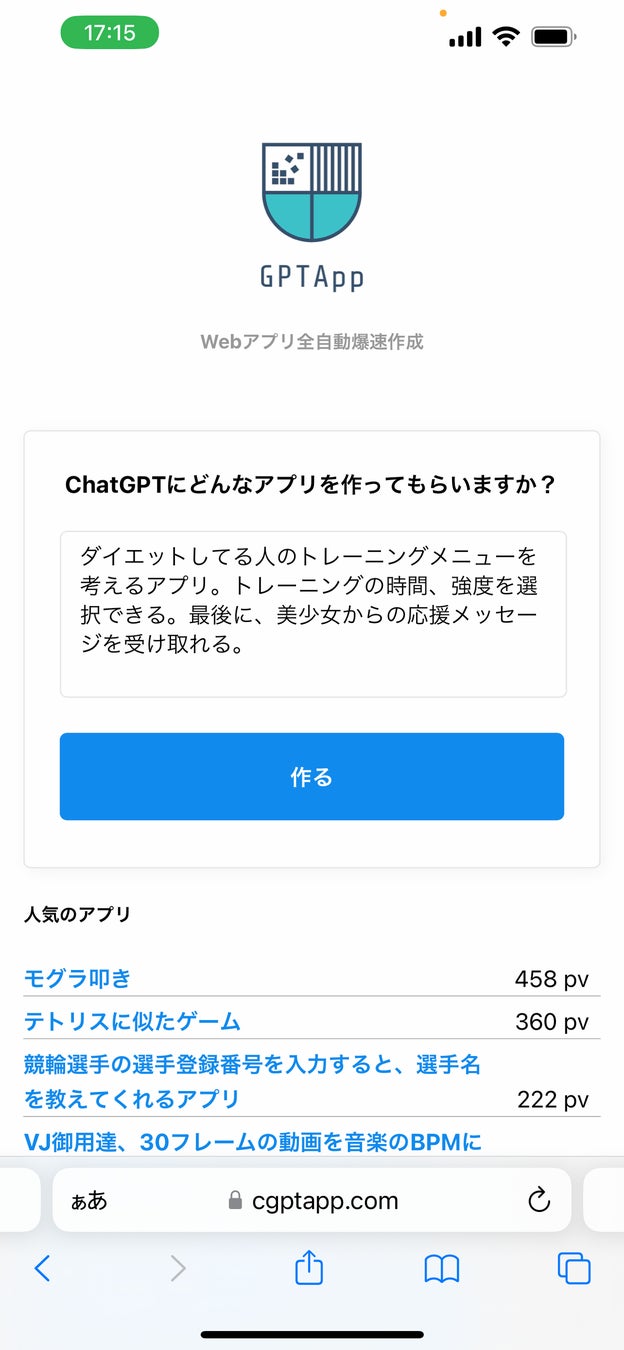The image size is (624, 1350).
Task: Share this page
Action: pos(309,1268)
